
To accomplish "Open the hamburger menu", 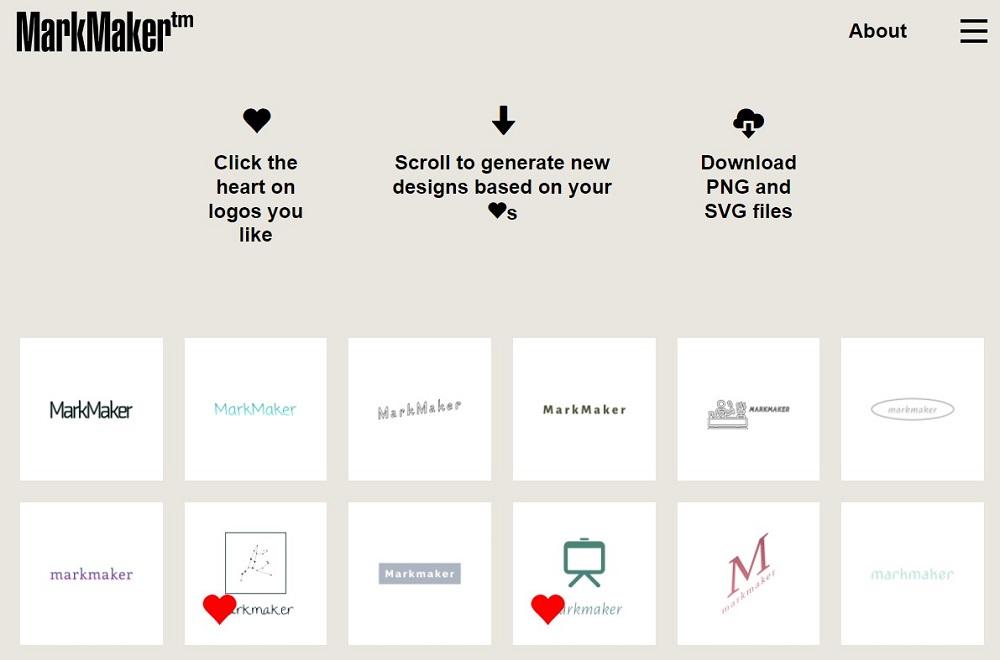I will [973, 31].
